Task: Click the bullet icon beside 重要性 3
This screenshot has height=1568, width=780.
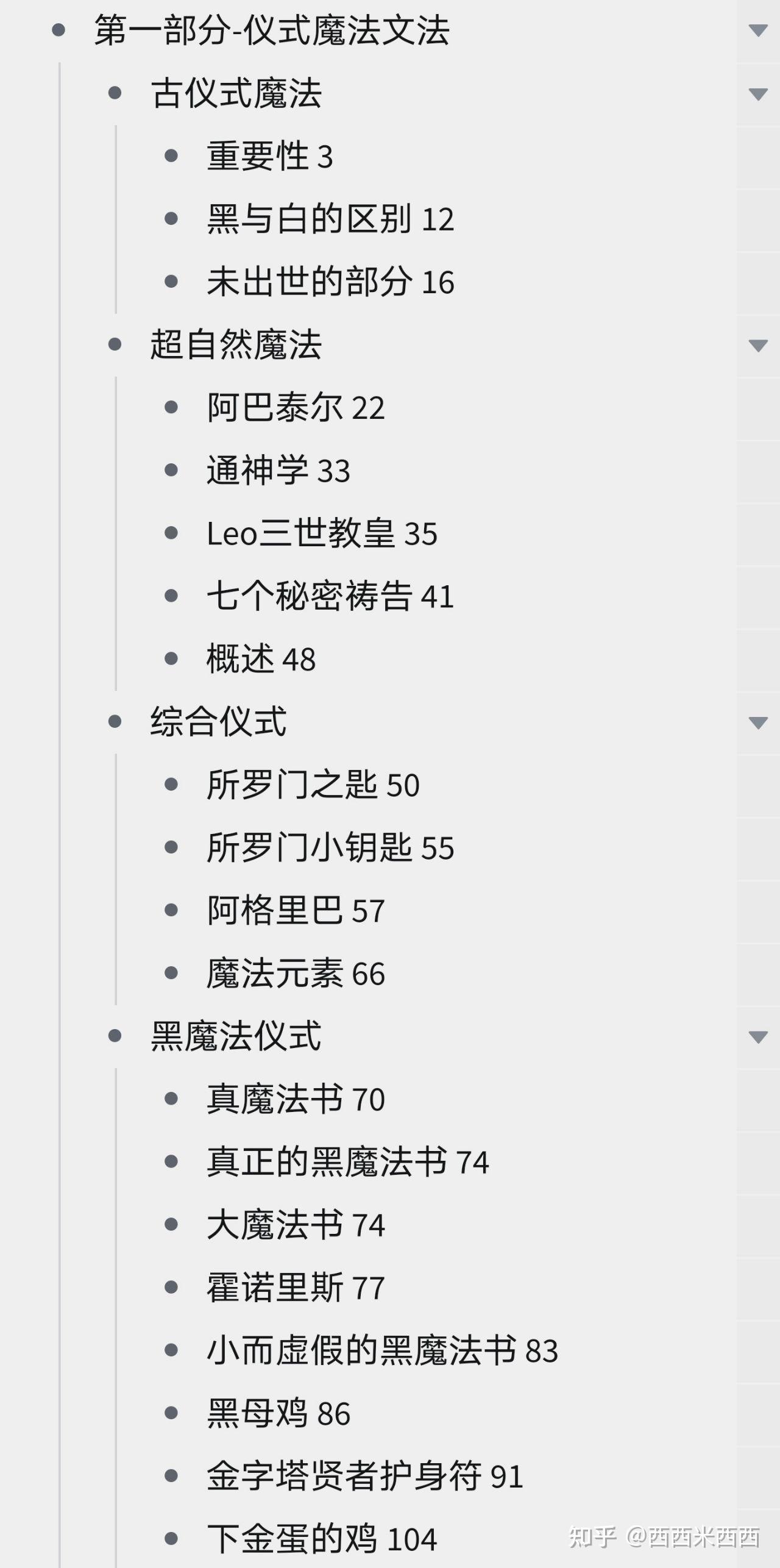Action: 171,156
